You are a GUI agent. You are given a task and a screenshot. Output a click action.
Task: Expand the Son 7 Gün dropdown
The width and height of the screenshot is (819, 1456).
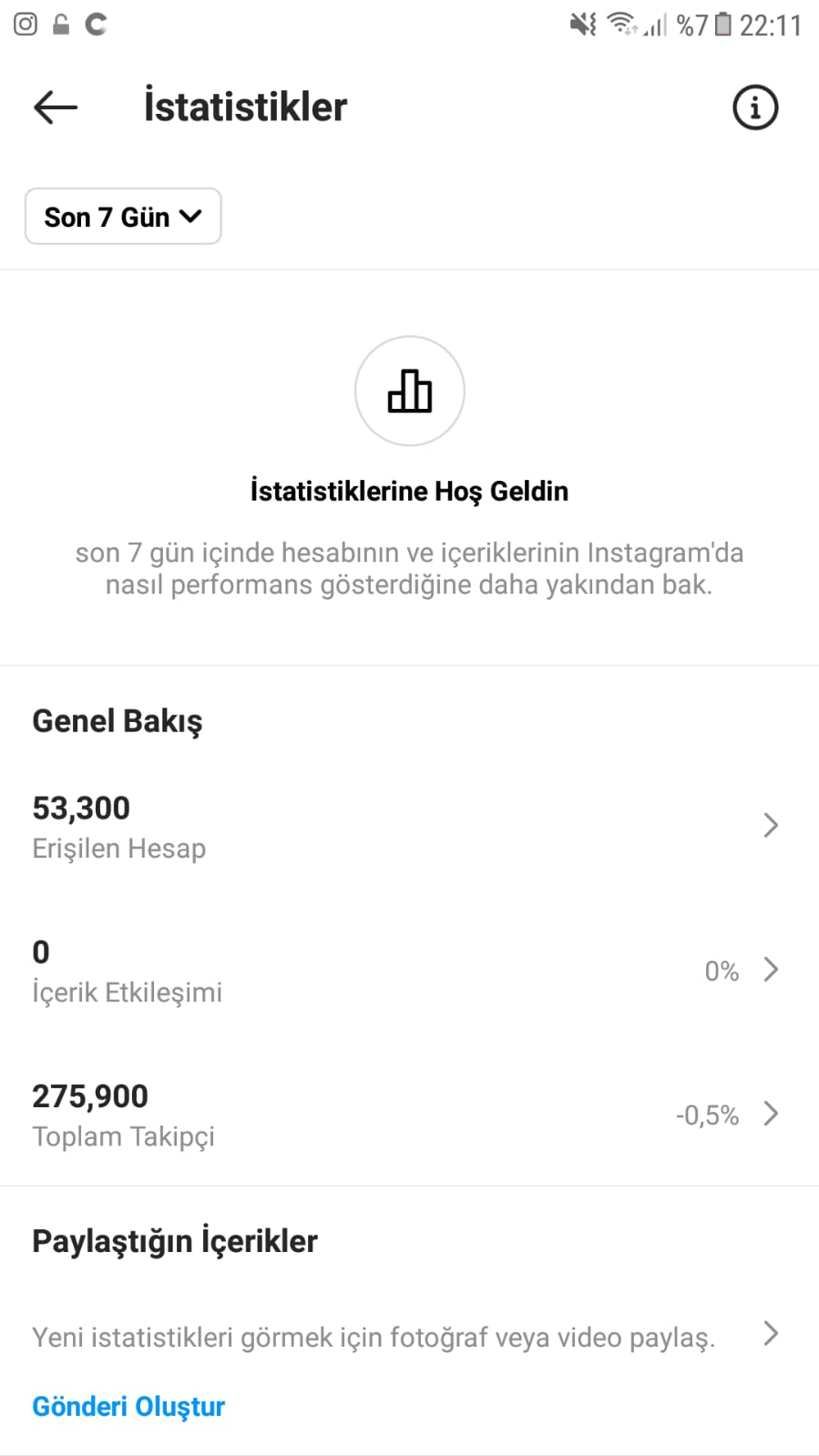tap(123, 217)
